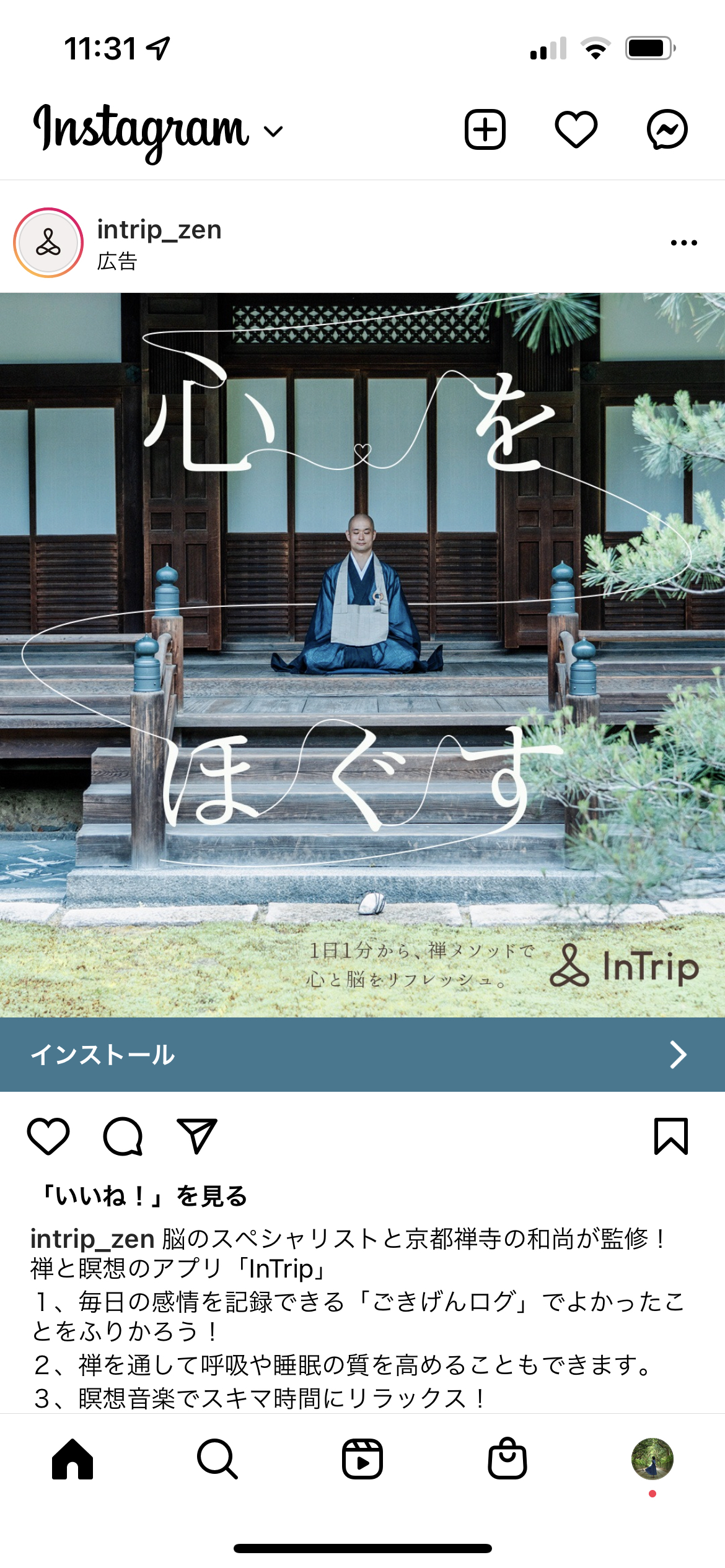Image resolution: width=725 pixels, height=1568 pixels.
Task: Switch to the Shop tab
Action: [507, 1459]
